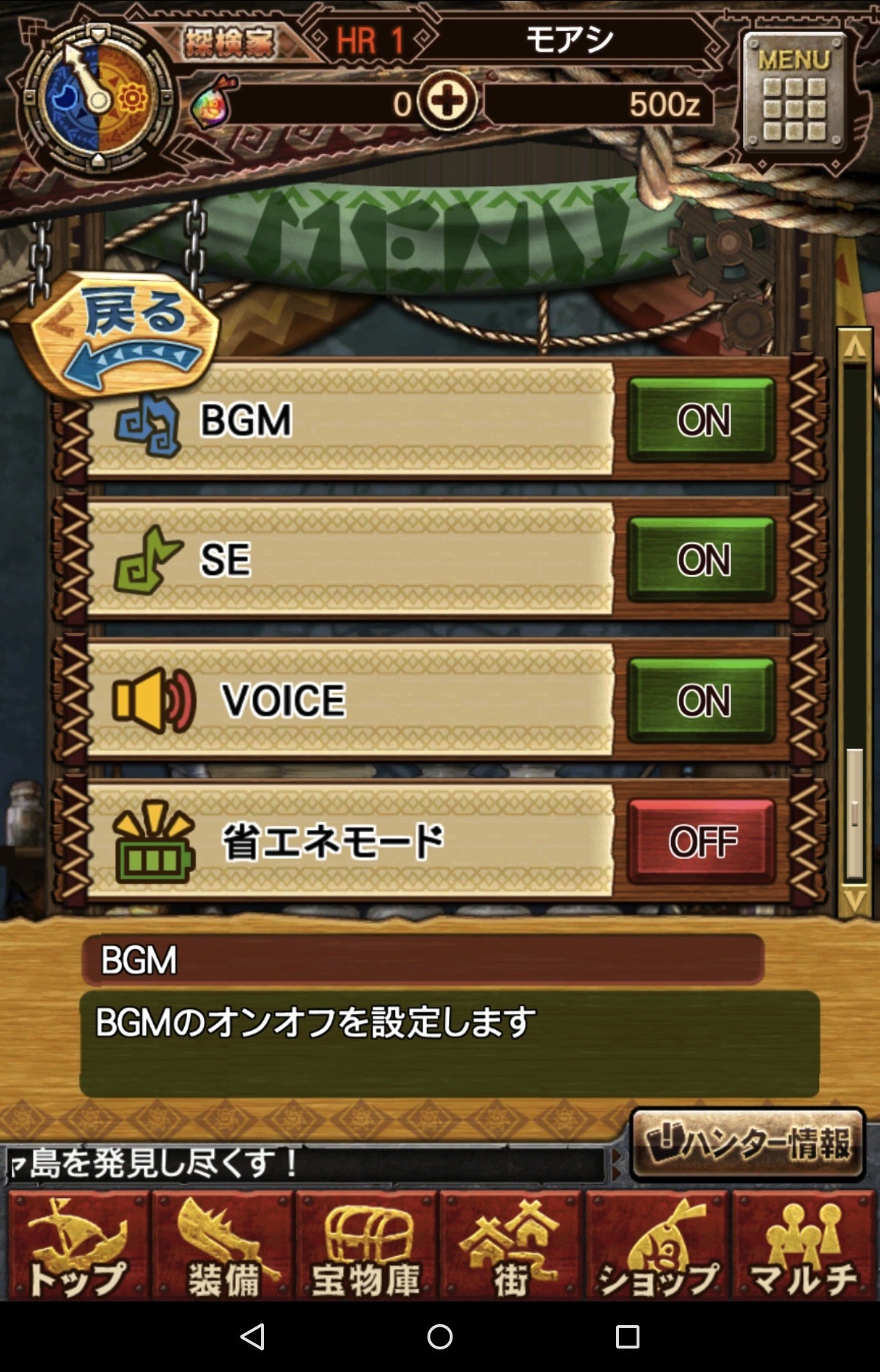Turn off SE sound effects

click(701, 560)
